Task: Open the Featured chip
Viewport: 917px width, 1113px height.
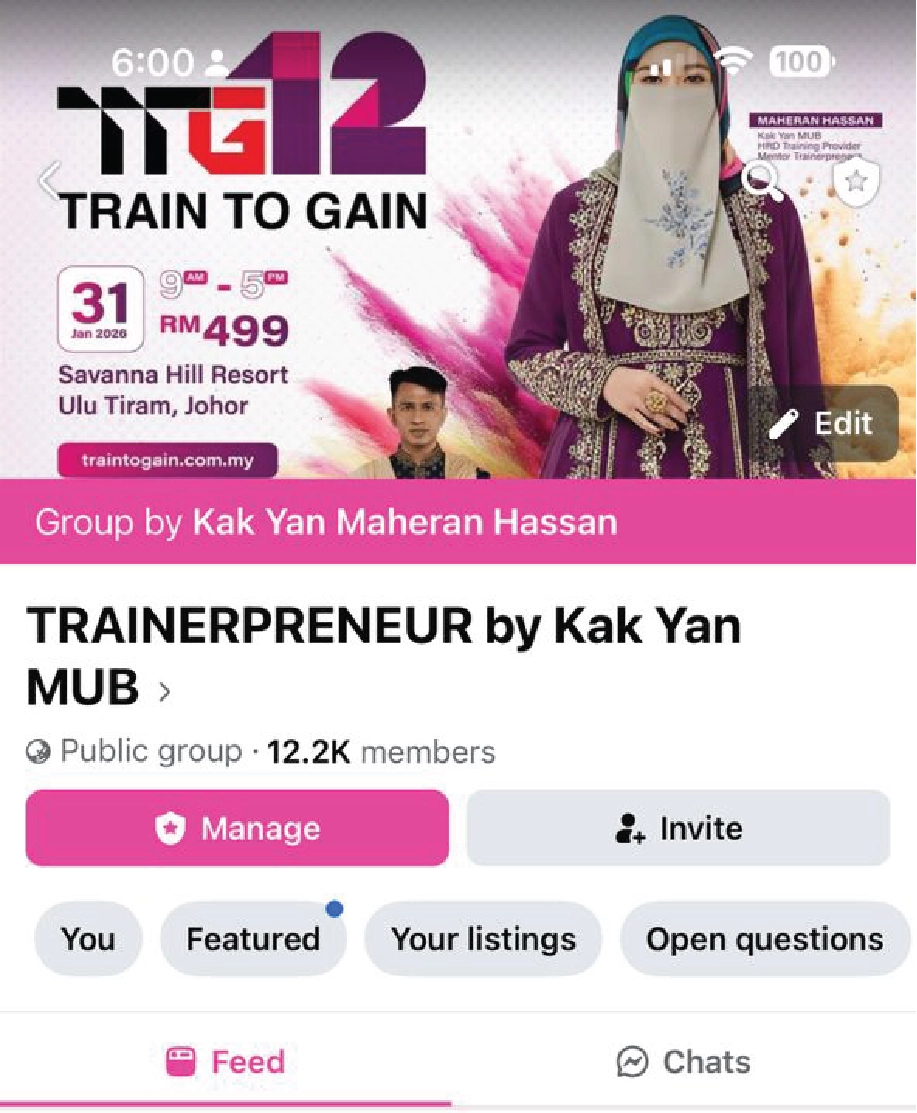Action: coord(253,939)
